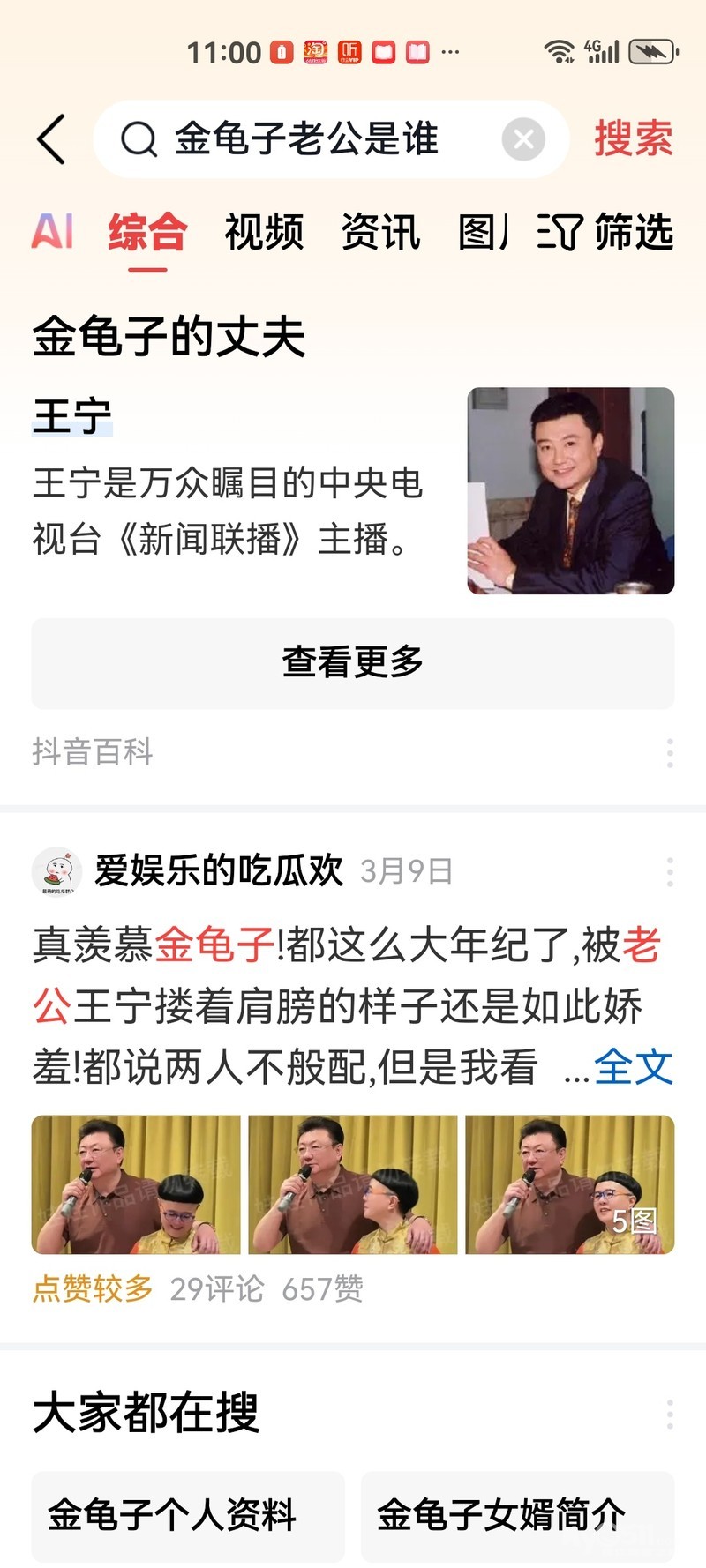The image size is (706, 1568).
Task: Expand the post with 全文
Action: coord(633,1067)
